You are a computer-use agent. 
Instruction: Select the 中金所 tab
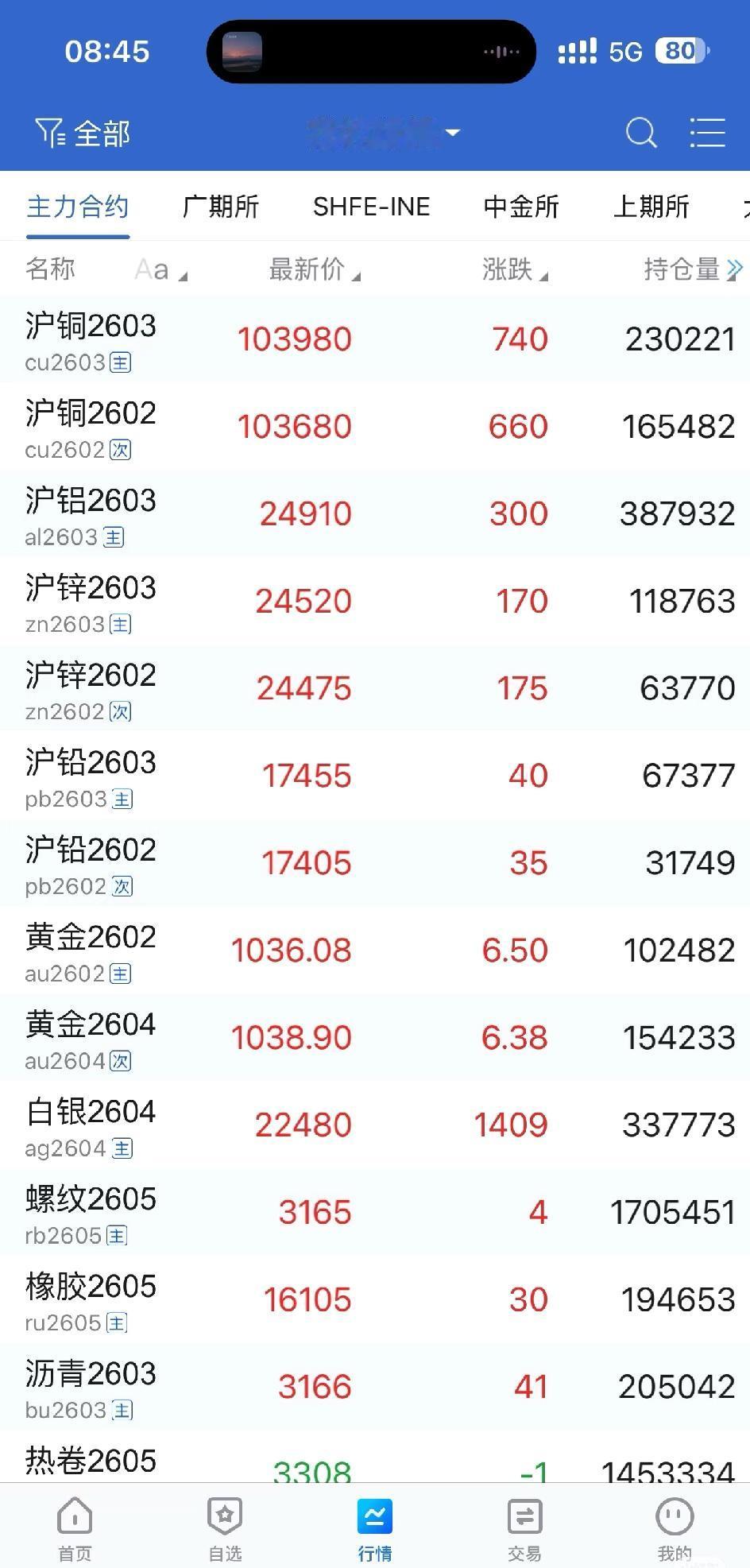(521, 207)
